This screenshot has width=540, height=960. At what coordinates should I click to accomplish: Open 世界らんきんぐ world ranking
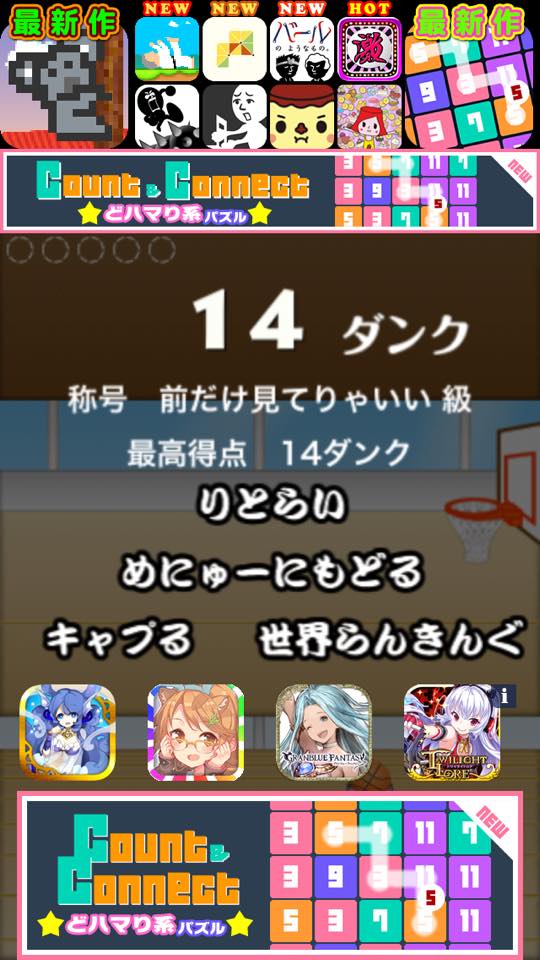pyautogui.click(x=391, y=639)
